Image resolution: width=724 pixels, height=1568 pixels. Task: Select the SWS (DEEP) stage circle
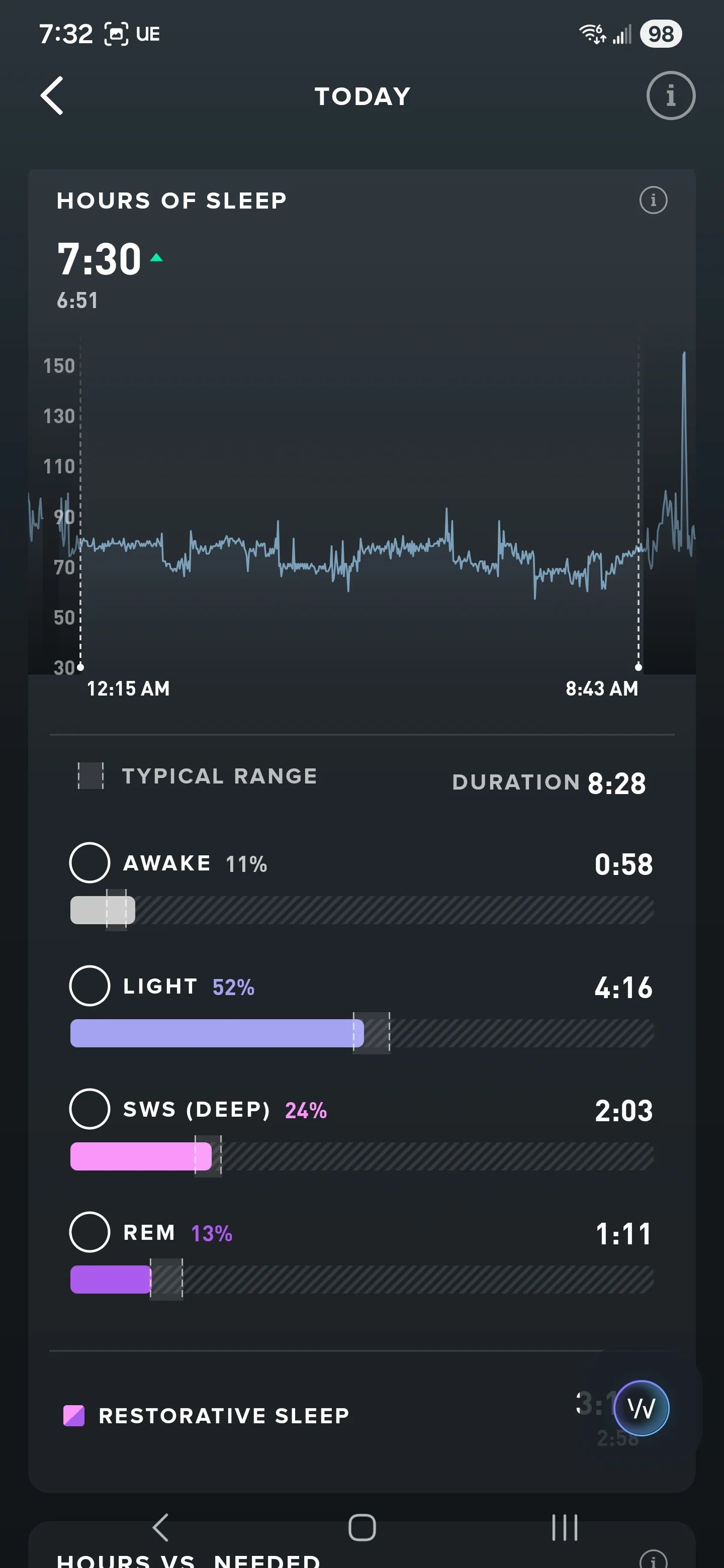coord(89,1109)
